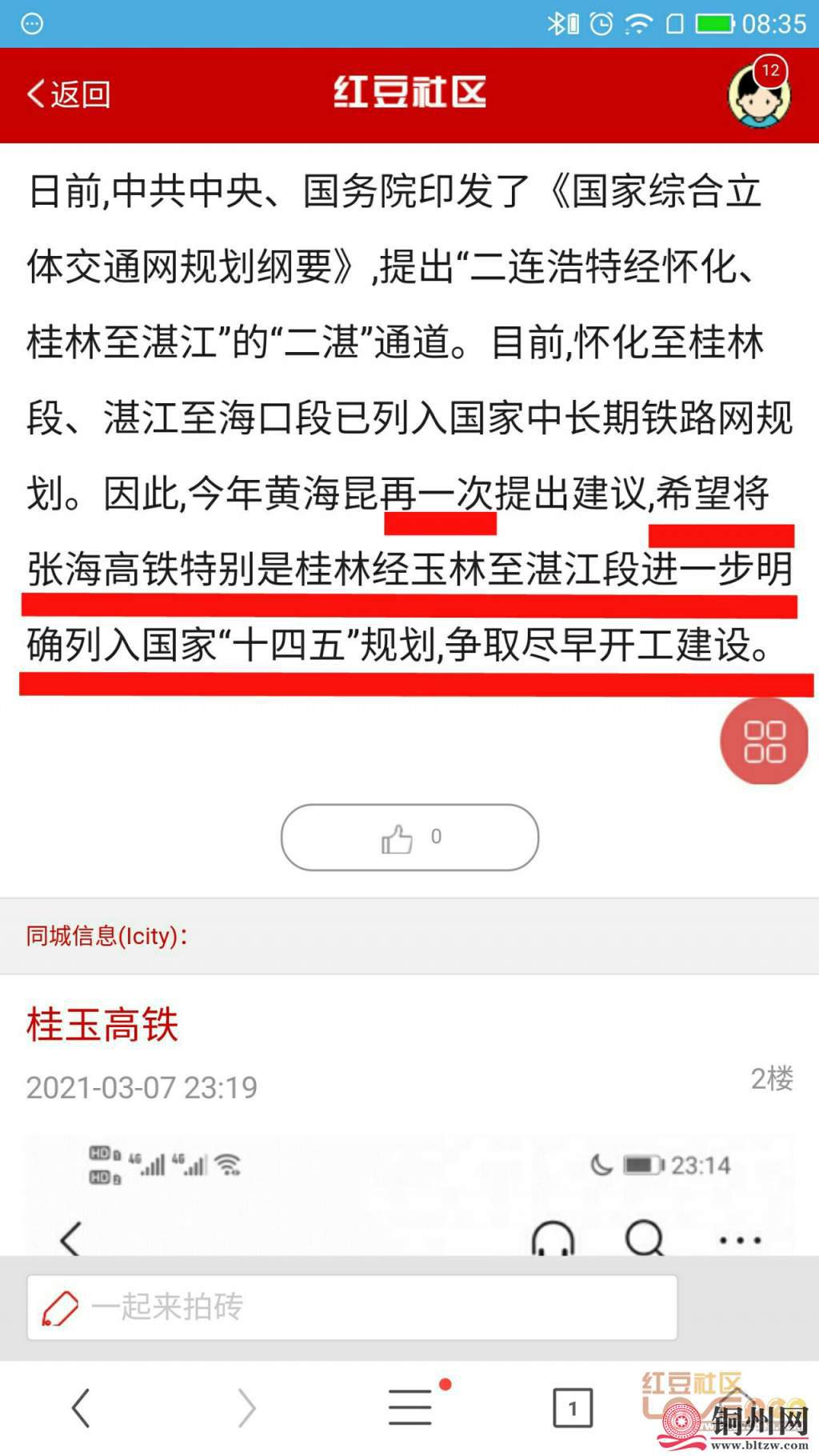The image size is (819, 1456).
Task: Open the screenshot image in the 2楼 reply
Action: coord(409,1196)
